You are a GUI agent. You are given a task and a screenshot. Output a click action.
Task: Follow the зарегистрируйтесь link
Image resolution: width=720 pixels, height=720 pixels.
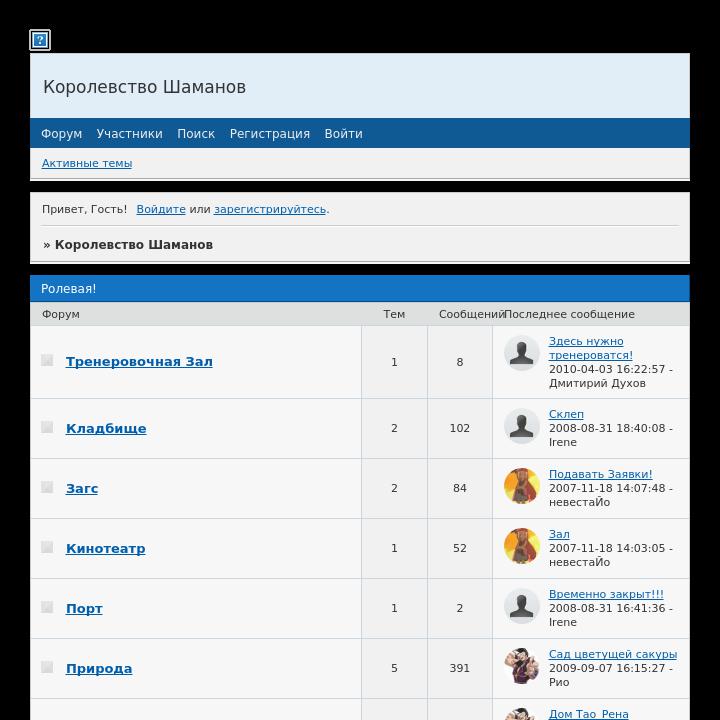(270, 209)
